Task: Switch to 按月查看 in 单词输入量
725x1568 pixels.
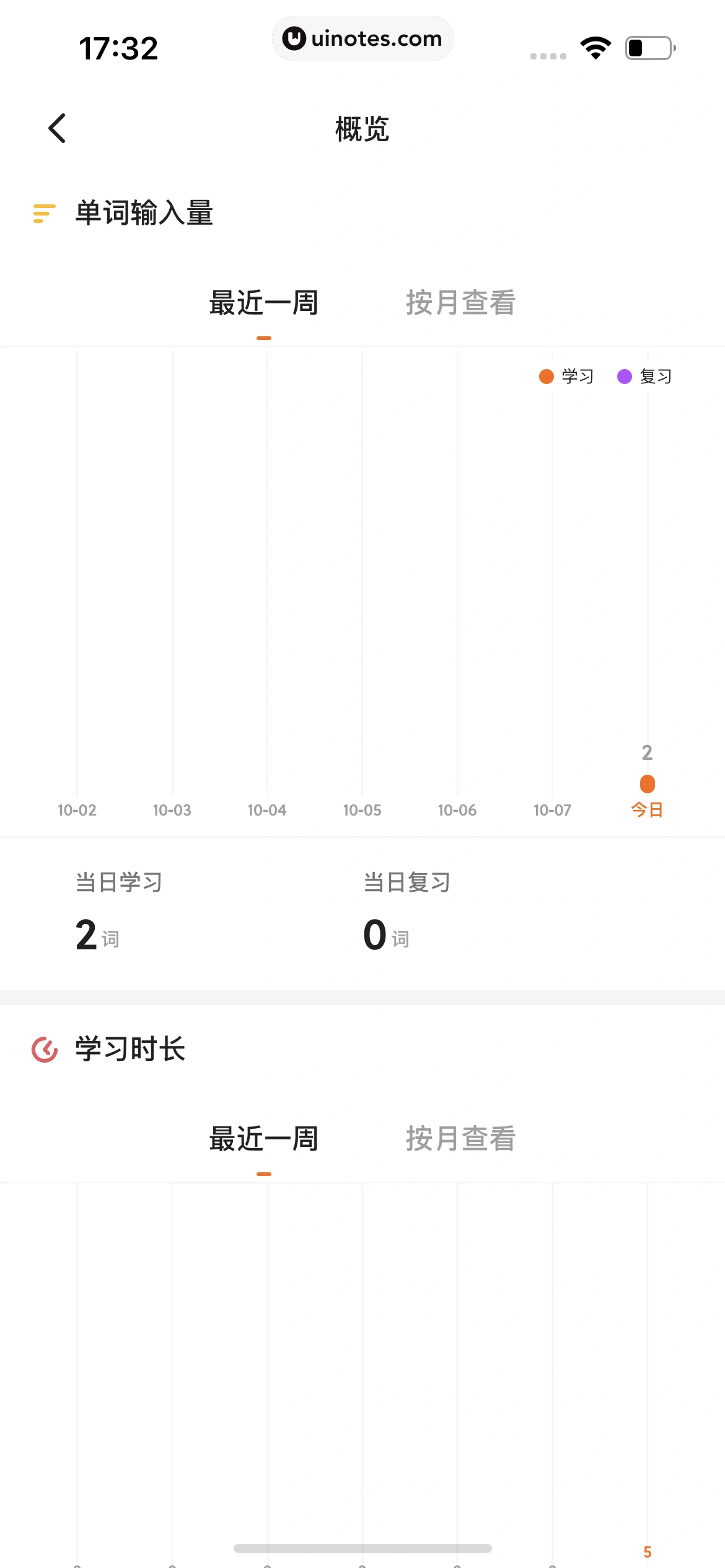Action: [461, 303]
